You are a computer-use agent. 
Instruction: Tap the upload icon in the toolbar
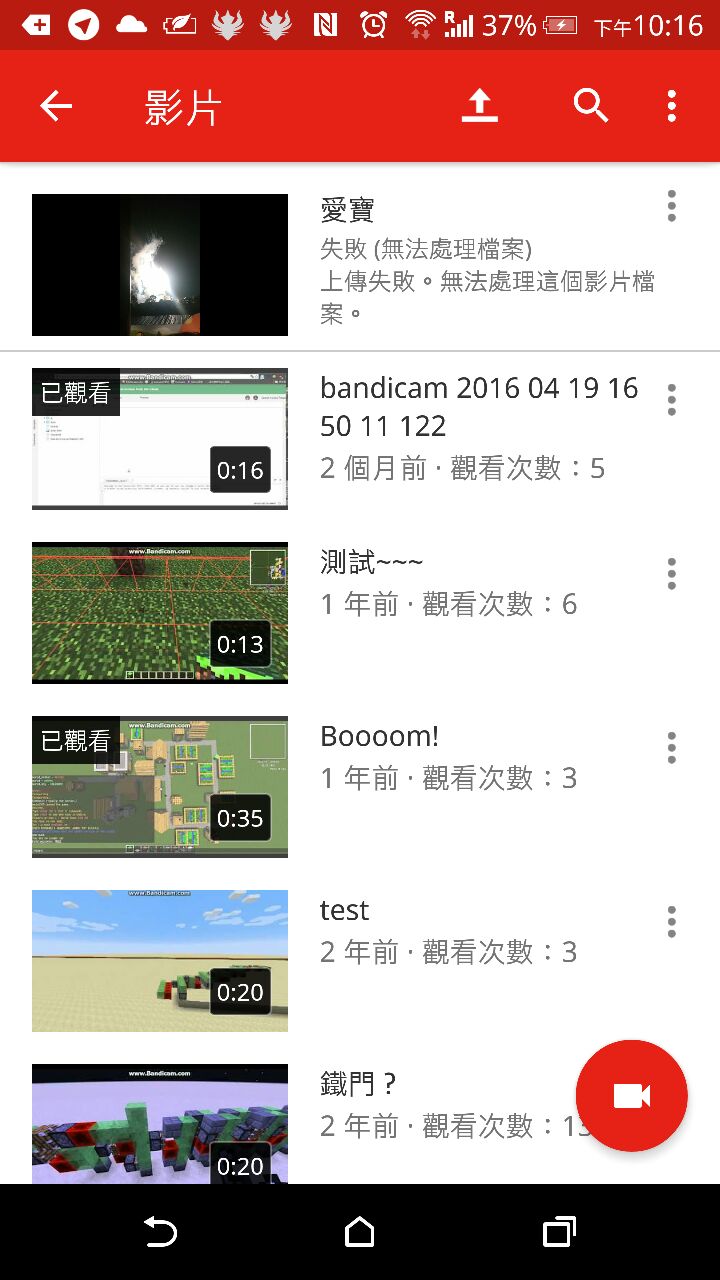480,106
